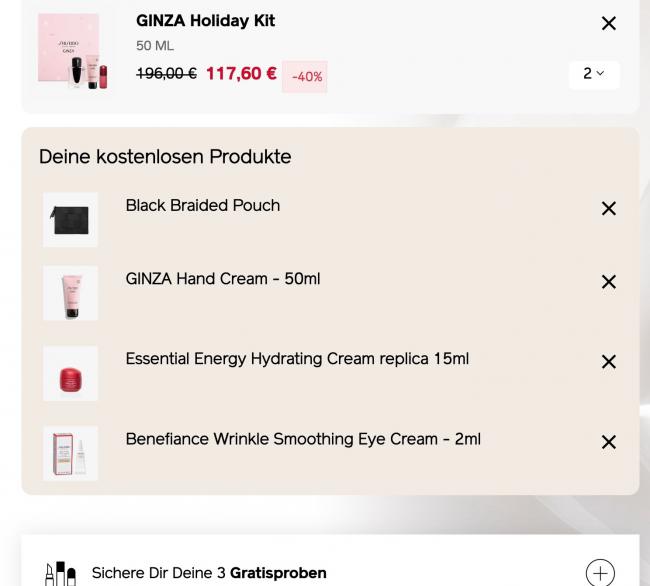The image size is (650, 586).
Task: Remove GINZA Holiday Kit from cart
Action: (x=608, y=23)
